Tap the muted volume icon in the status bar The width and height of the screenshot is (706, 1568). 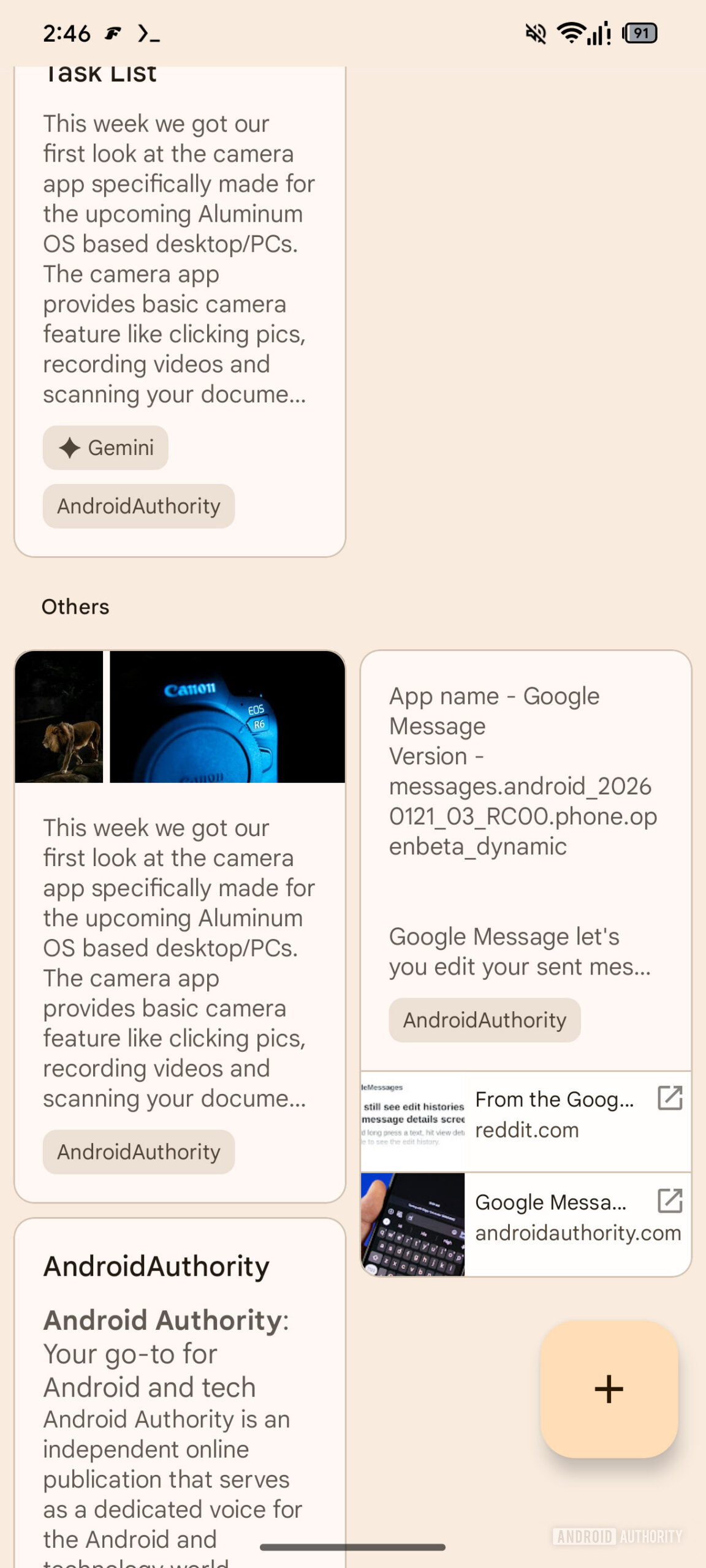(535, 34)
